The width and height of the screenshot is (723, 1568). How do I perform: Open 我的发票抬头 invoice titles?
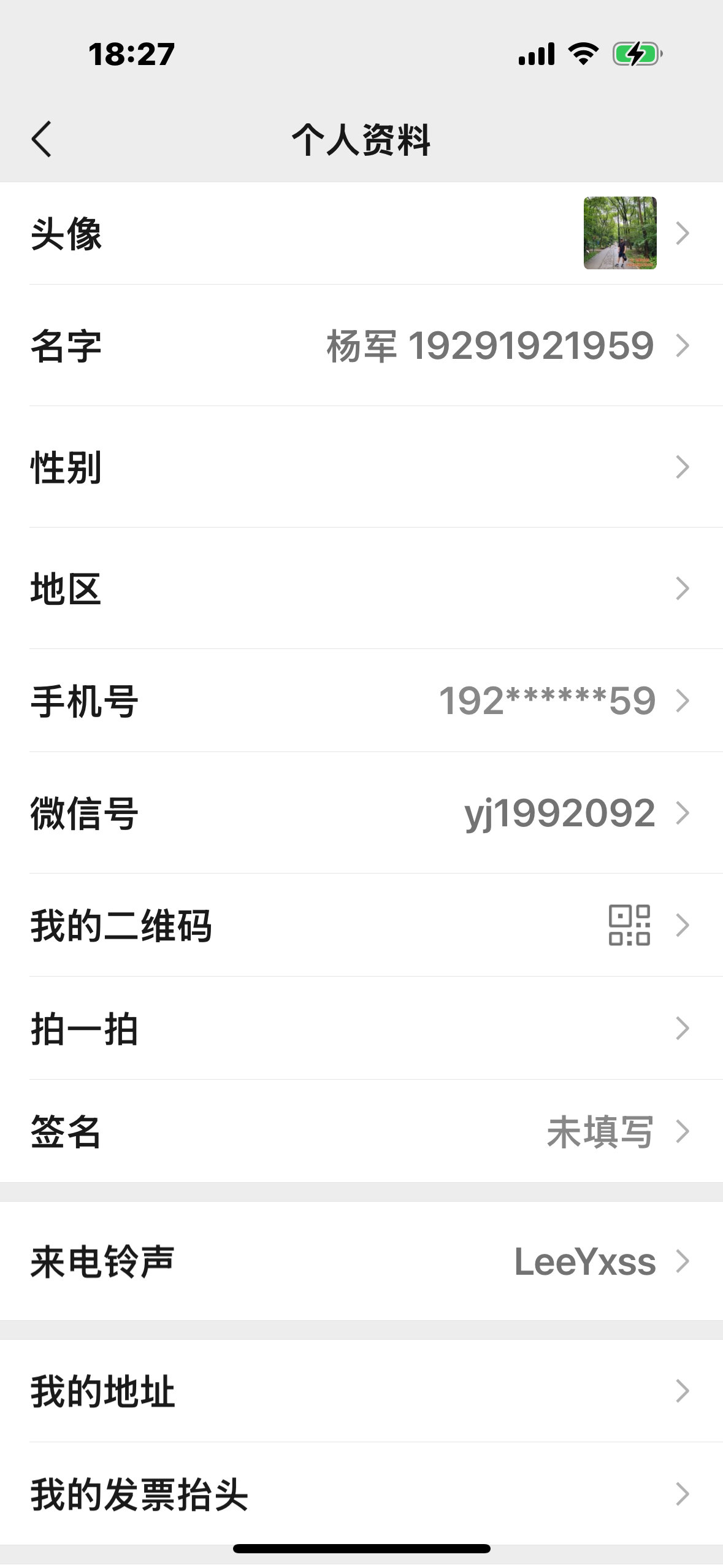[x=361, y=1494]
